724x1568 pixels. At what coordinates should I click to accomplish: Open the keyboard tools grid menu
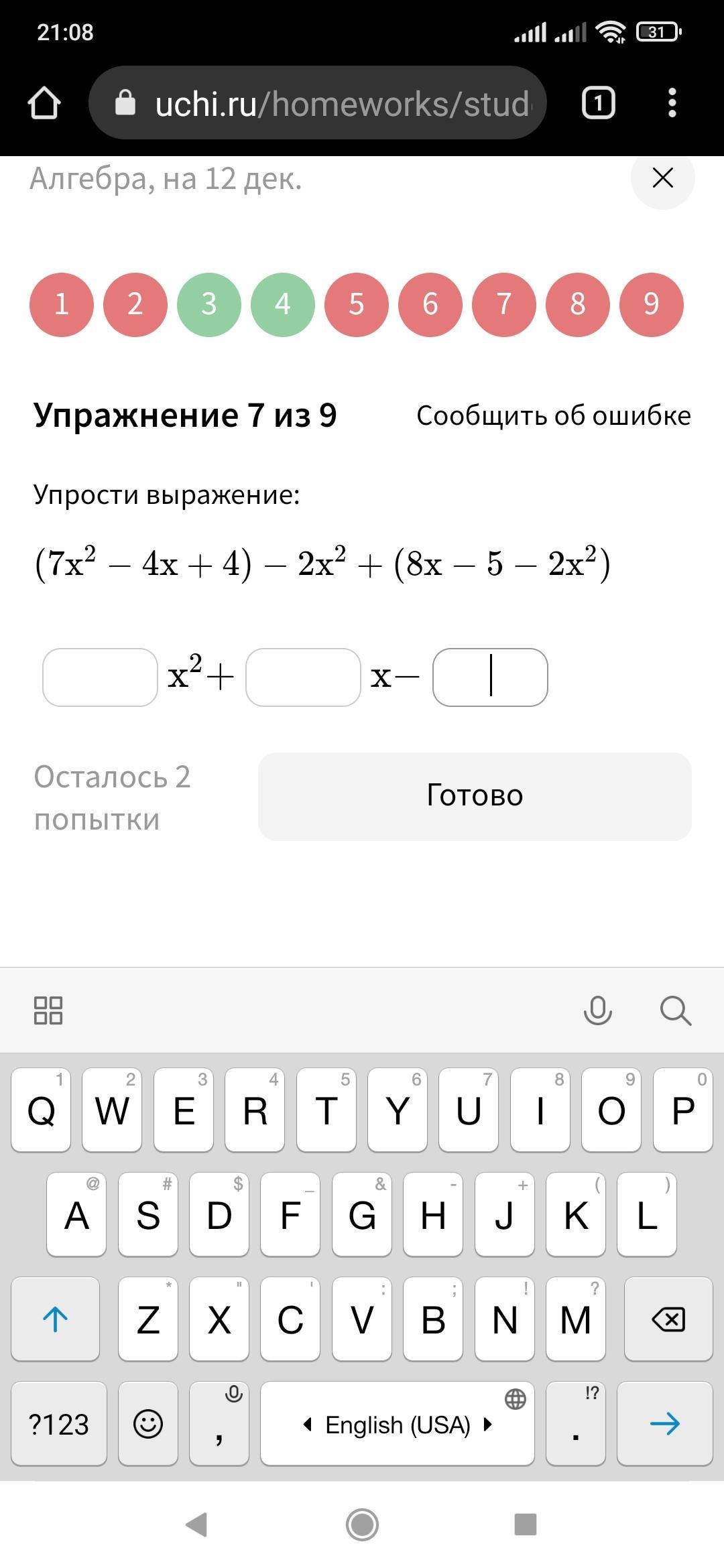(48, 1010)
